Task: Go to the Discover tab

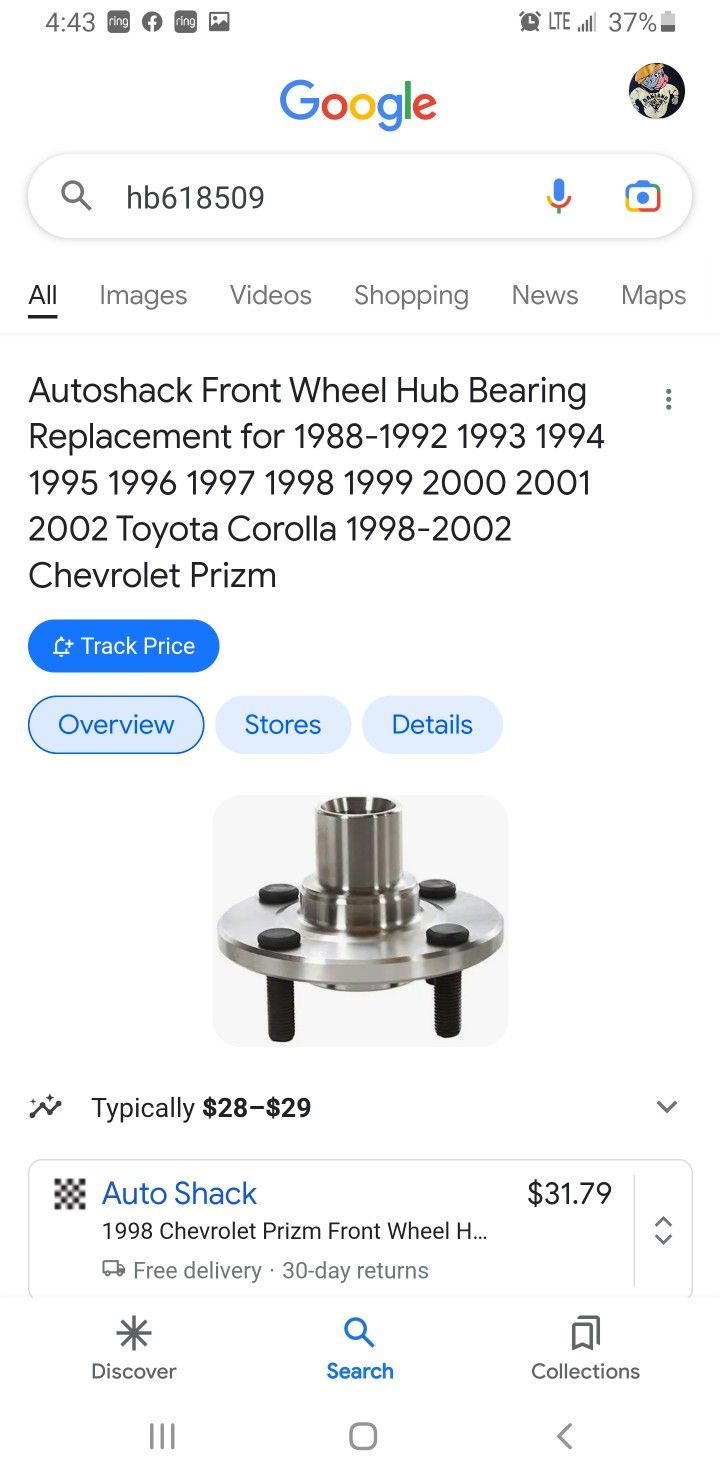Action: pyautogui.click(x=133, y=1348)
